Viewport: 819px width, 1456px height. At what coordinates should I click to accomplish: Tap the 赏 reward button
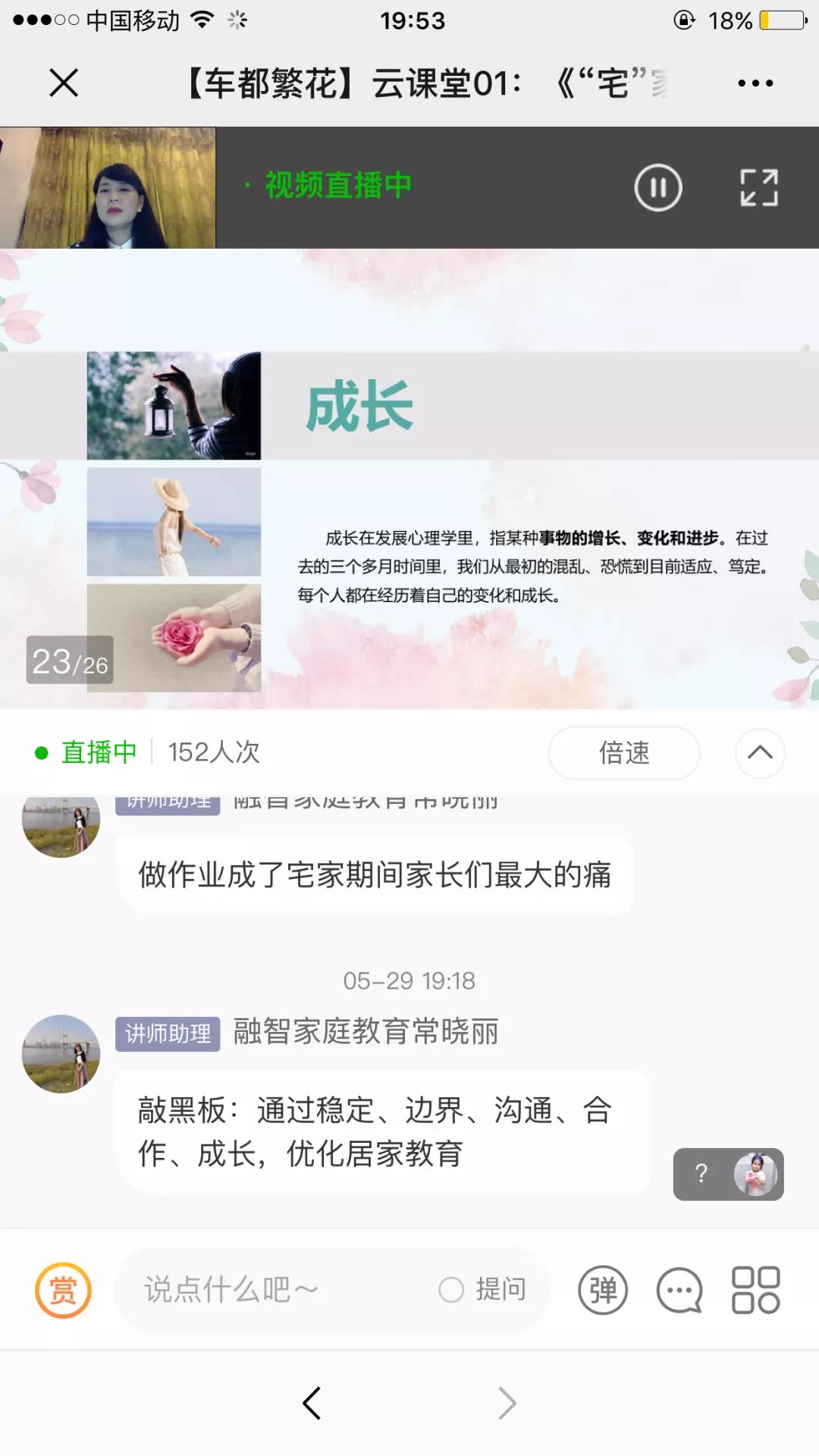63,1290
